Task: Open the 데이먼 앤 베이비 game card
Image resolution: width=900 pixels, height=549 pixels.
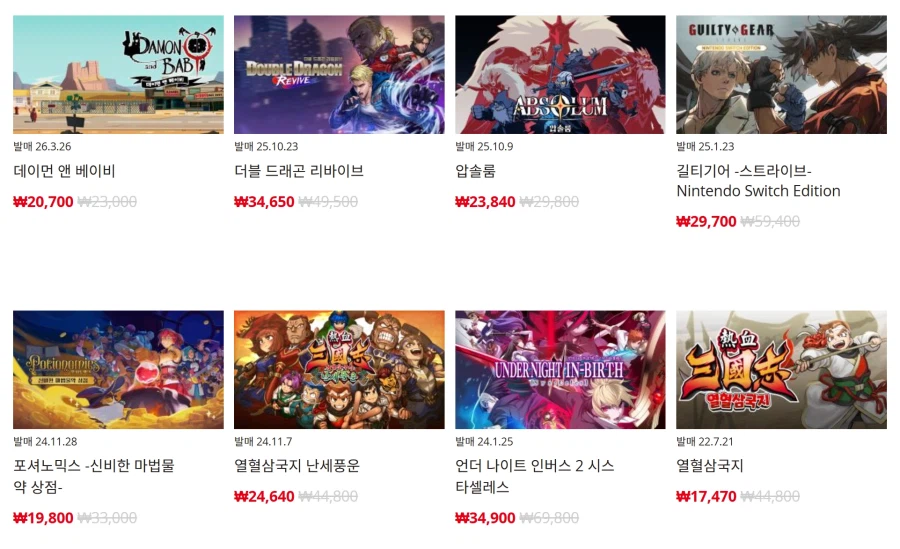Action: (118, 75)
